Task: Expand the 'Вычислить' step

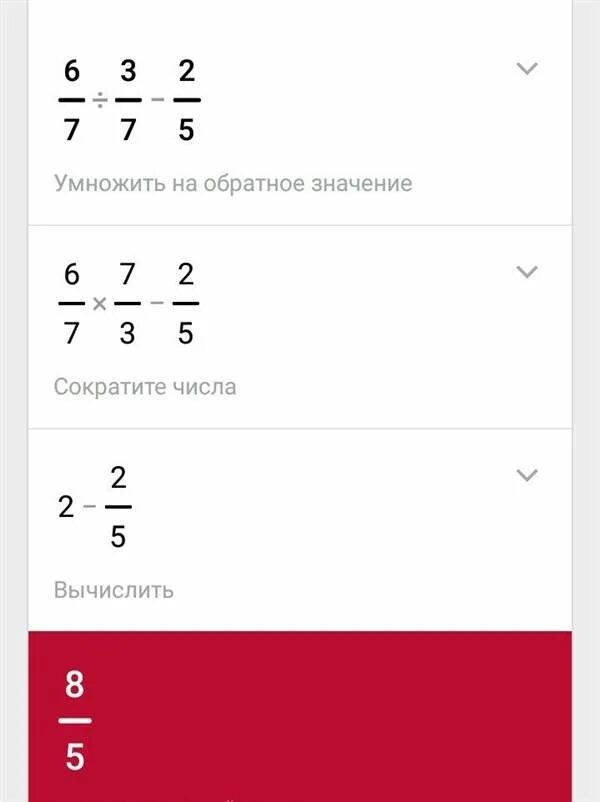Action: pos(526,475)
